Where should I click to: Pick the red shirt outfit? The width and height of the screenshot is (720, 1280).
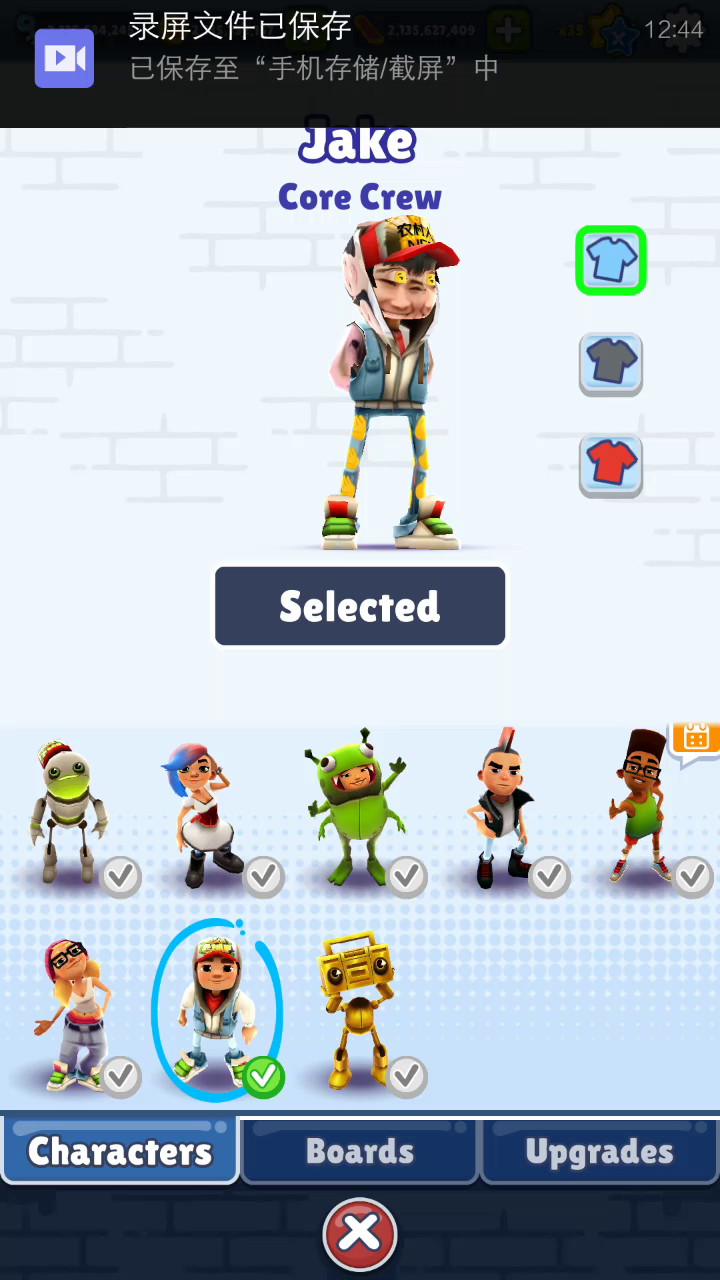click(x=611, y=465)
